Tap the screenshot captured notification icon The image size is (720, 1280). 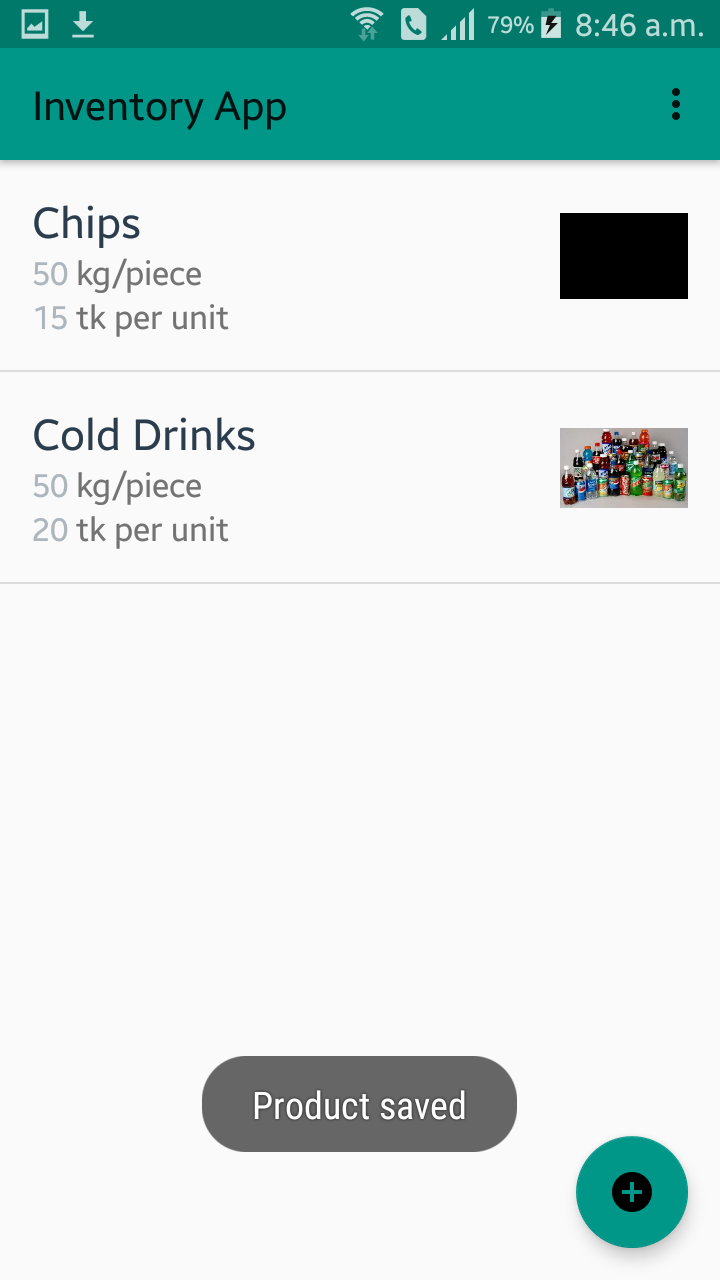(33, 23)
